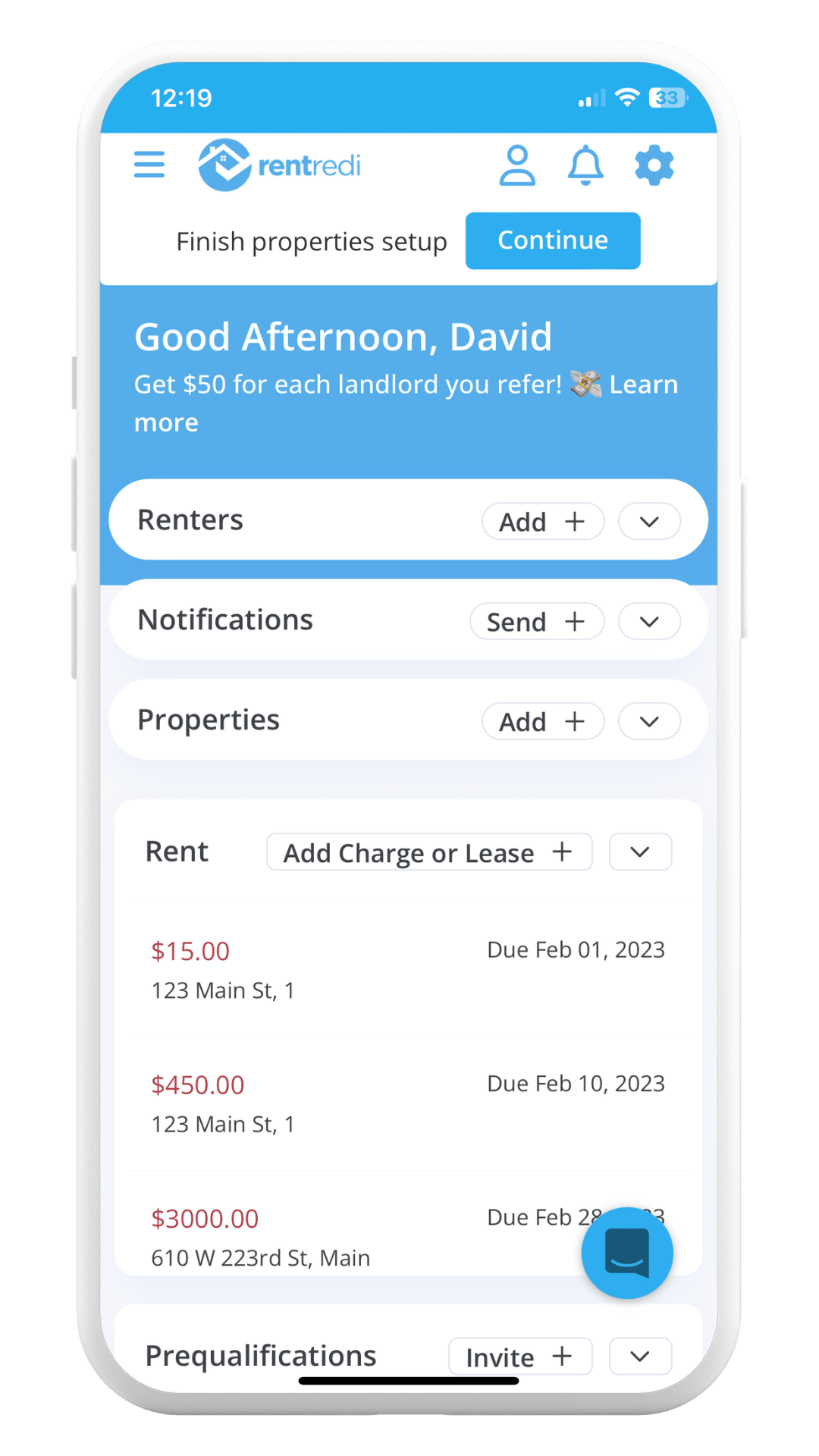
Task: Open the hamburger navigation menu
Action: pos(149,165)
